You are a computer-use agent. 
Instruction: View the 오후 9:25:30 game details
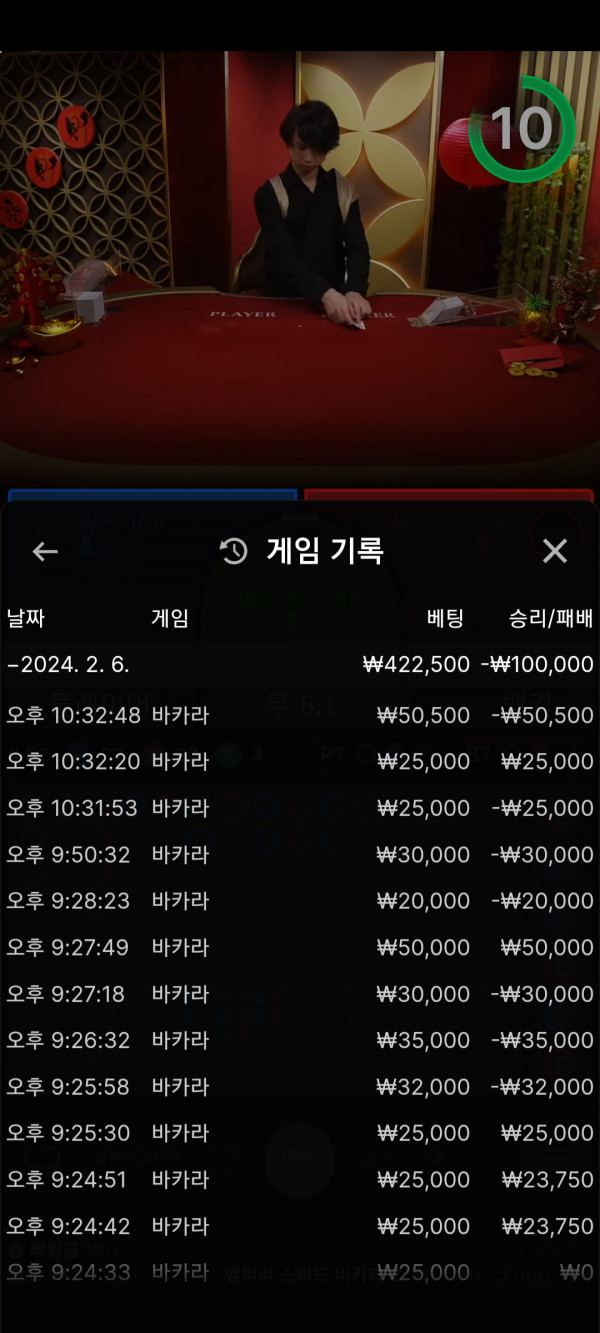(x=300, y=1133)
